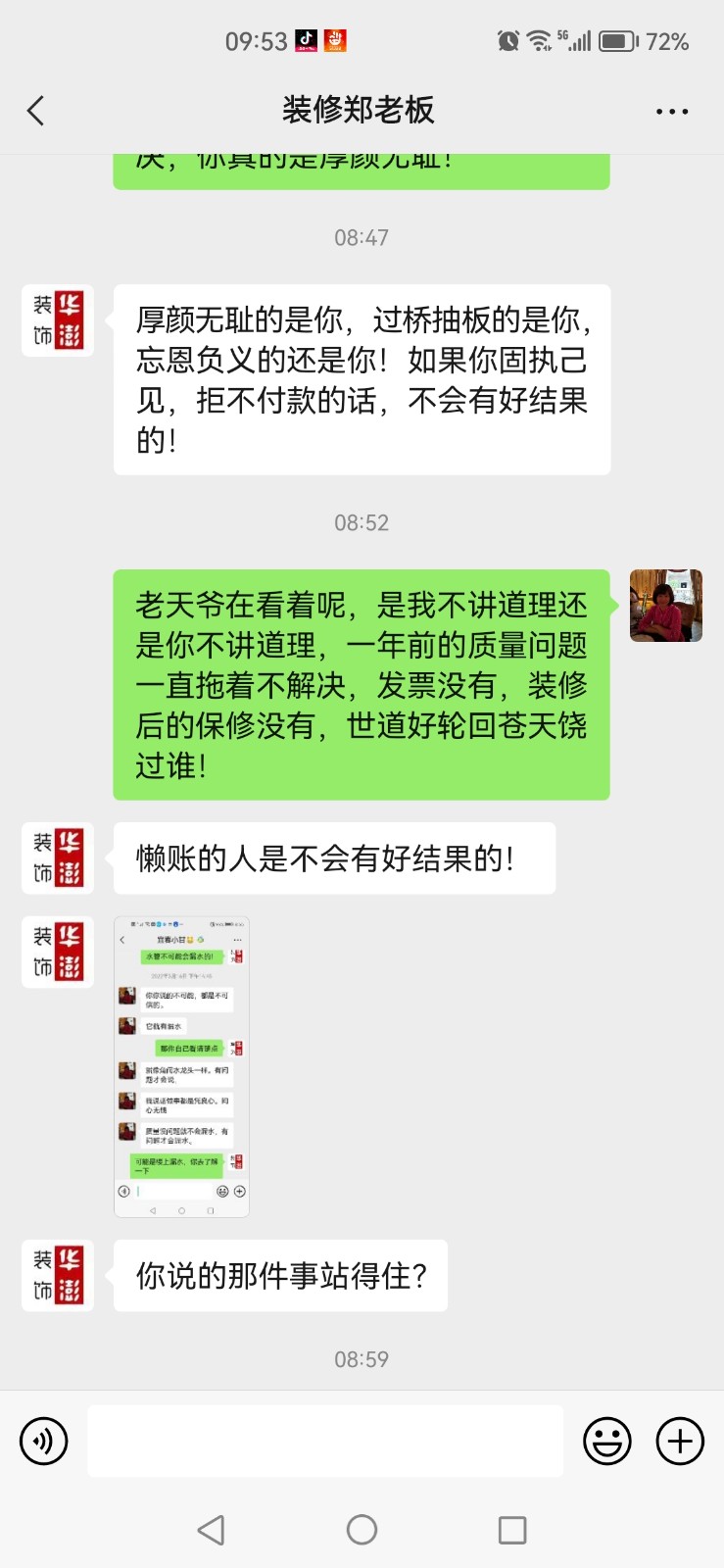
Task: Open the screenshot image sent in chat
Action: 181,1066
